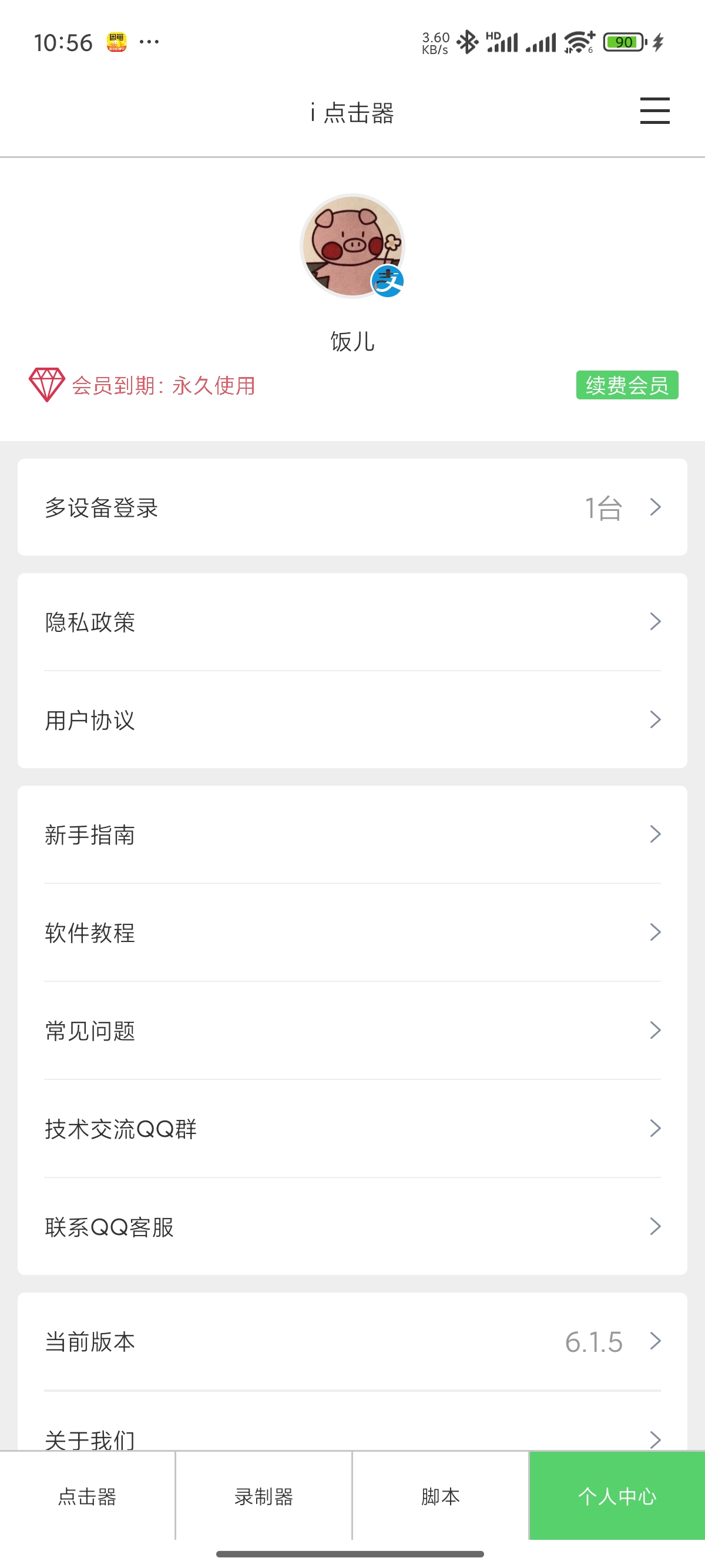Tap 联系QQ客服 row
The height and width of the screenshot is (1568, 705).
352,1227
